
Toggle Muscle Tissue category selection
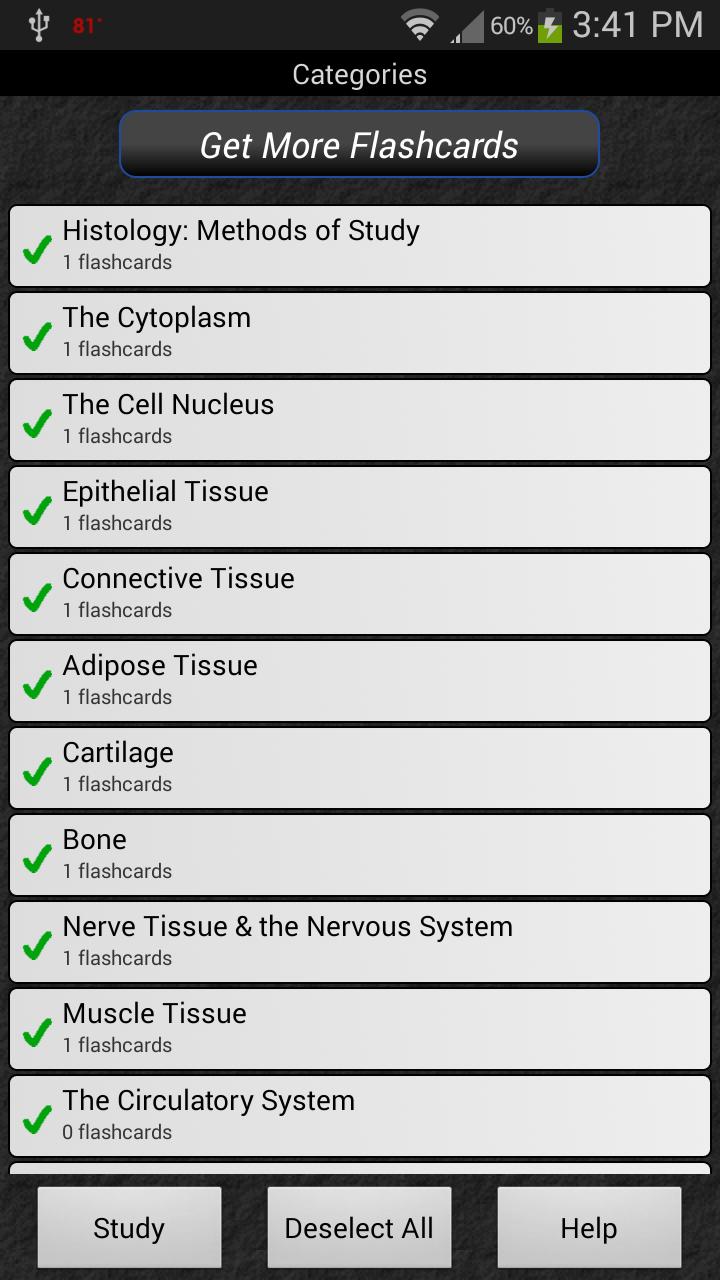point(360,1029)
